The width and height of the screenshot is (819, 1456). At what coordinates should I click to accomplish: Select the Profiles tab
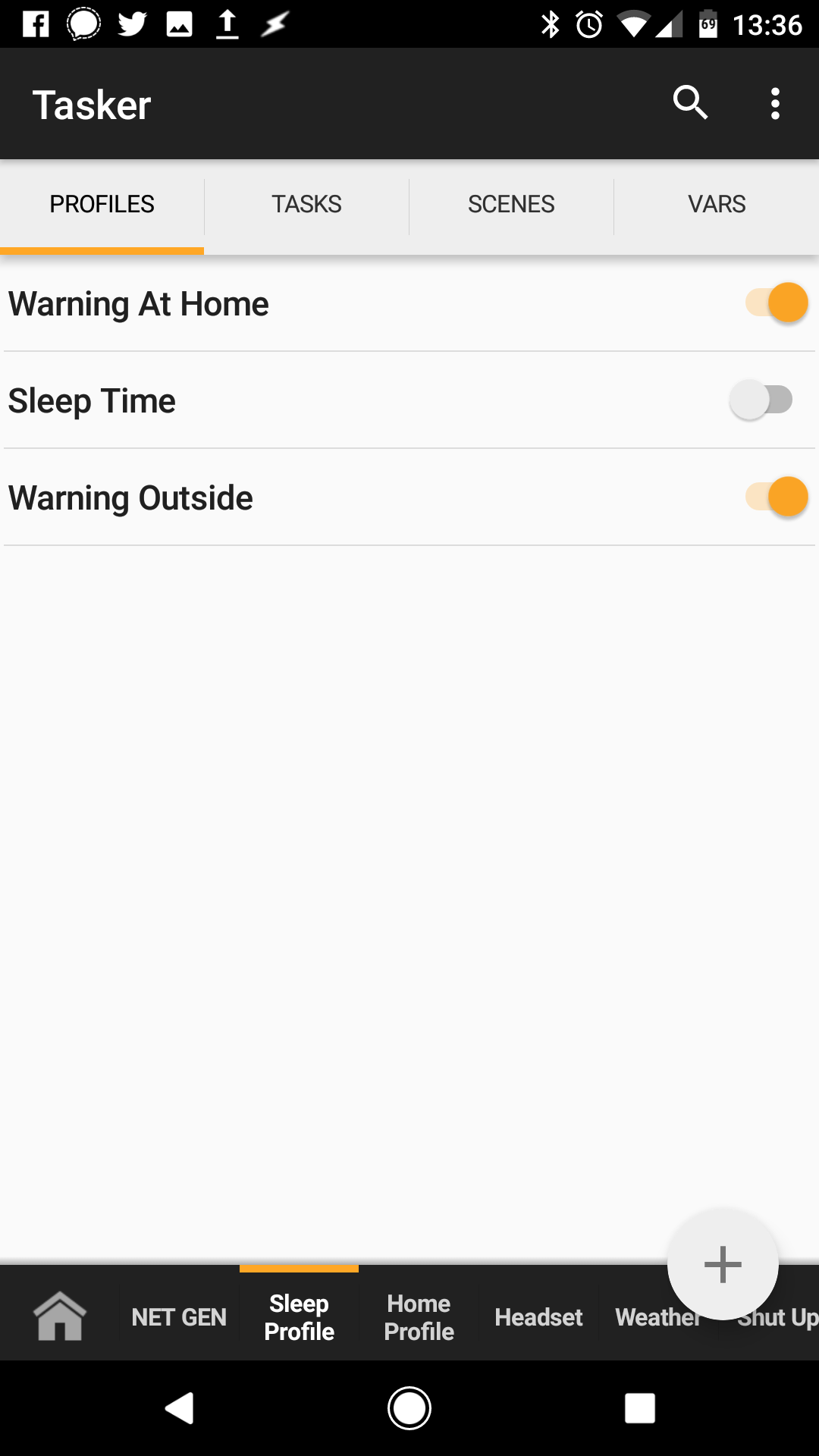(x=102, y=204)
